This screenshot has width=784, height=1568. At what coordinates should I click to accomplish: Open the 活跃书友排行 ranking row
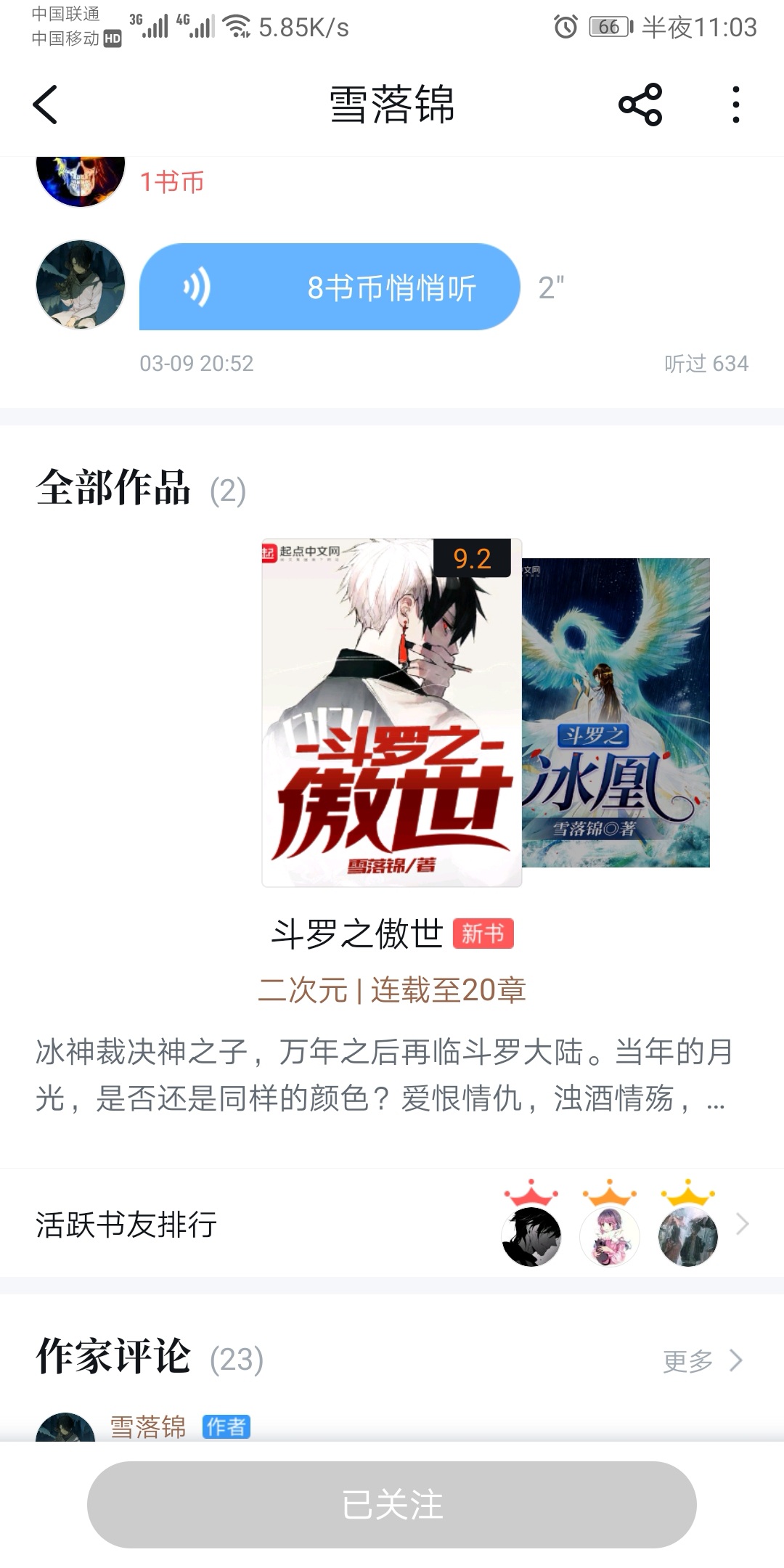[x=392, y=1224]
